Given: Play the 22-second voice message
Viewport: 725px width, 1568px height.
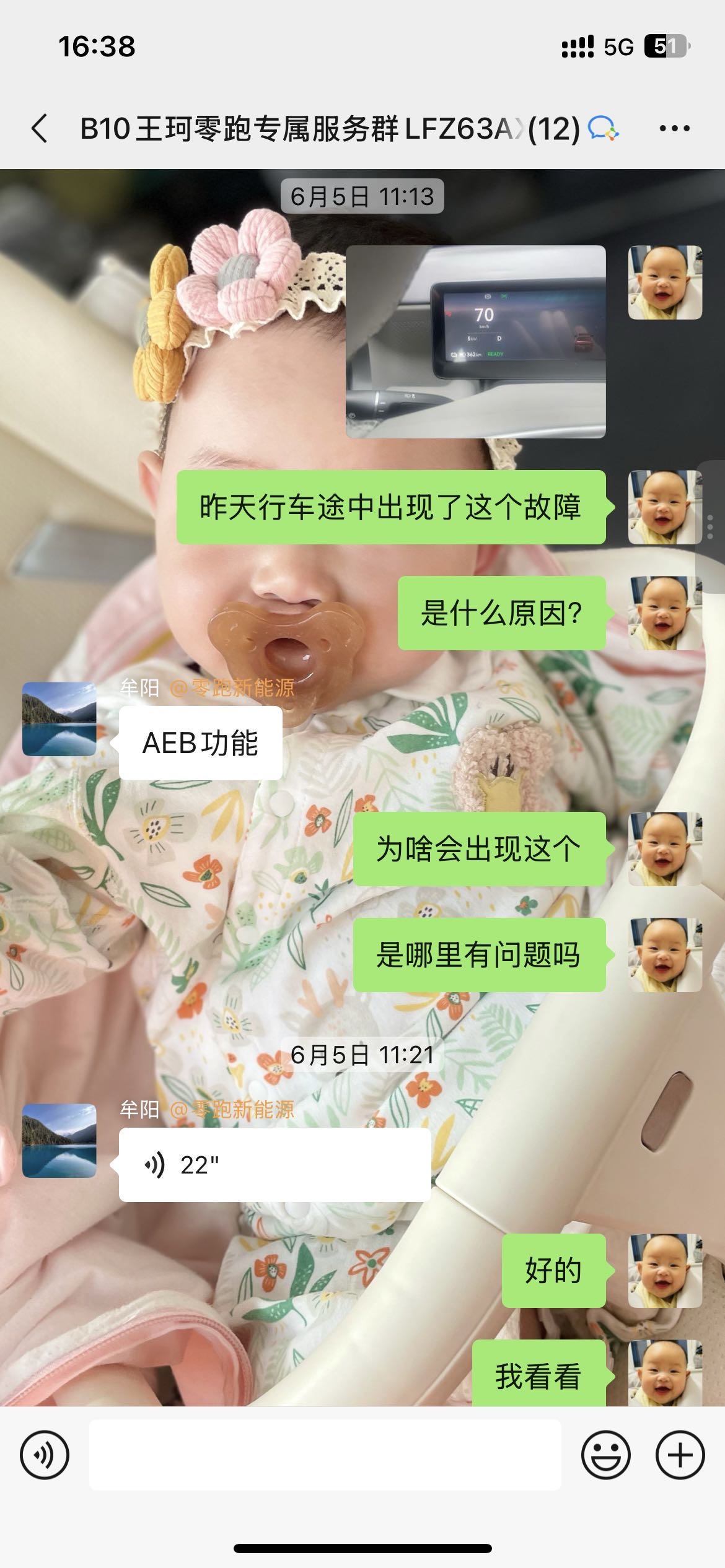Looking at the screenshot, I should [275, 1165].
